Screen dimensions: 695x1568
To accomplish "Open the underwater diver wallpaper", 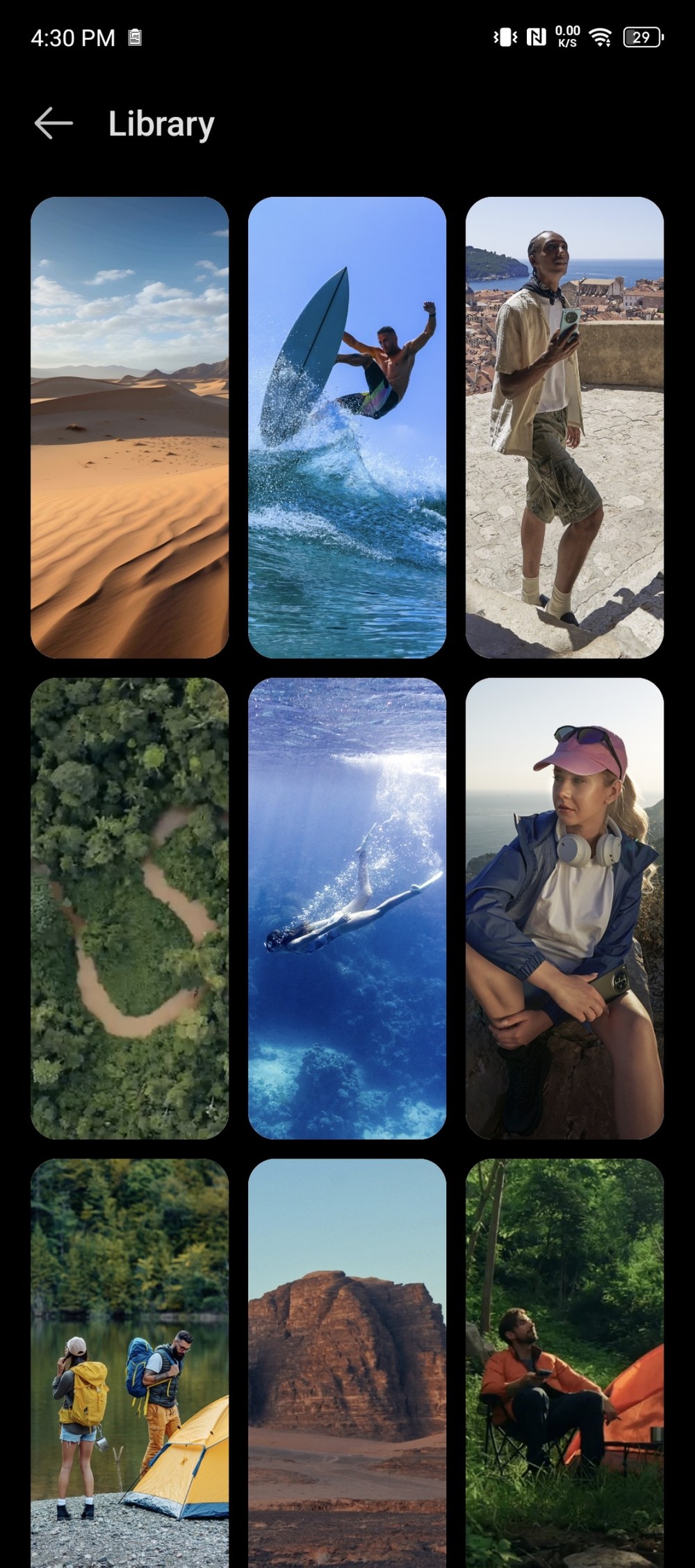I will [x=347, y=908].
